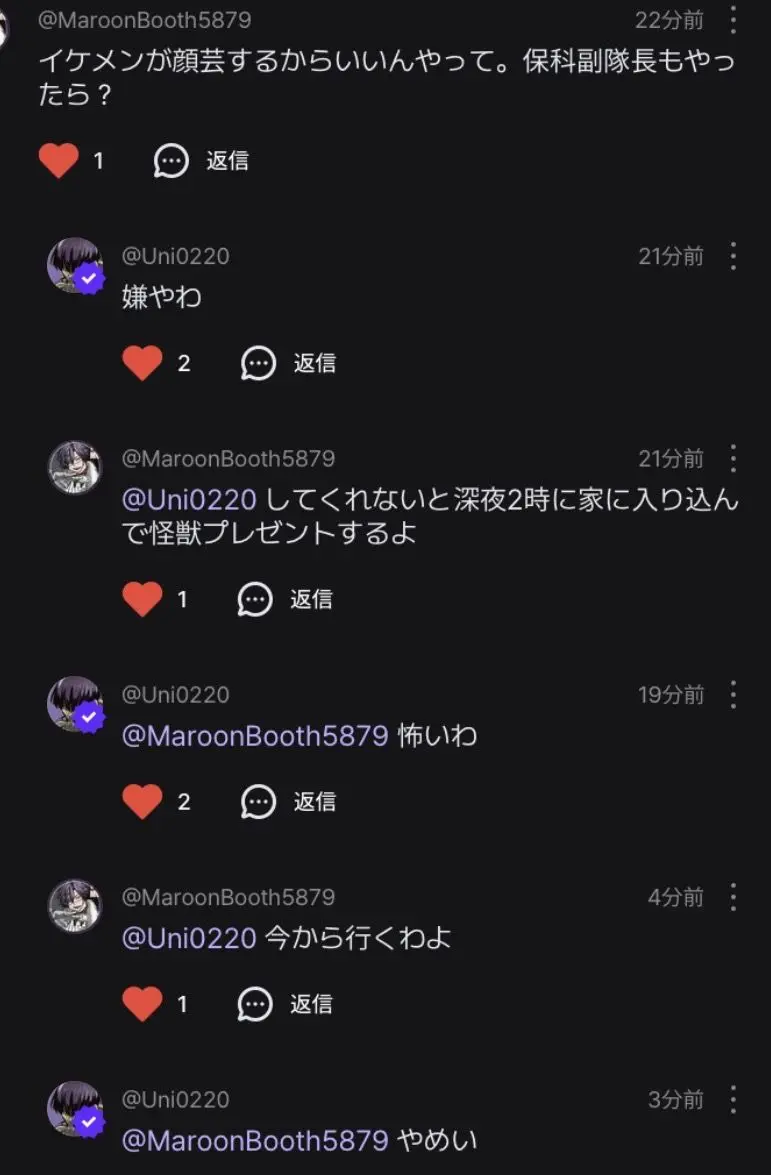Open overflow menu on the 22分前 comment
This screenshot has width=771, height=1175.
click(733, 20)
